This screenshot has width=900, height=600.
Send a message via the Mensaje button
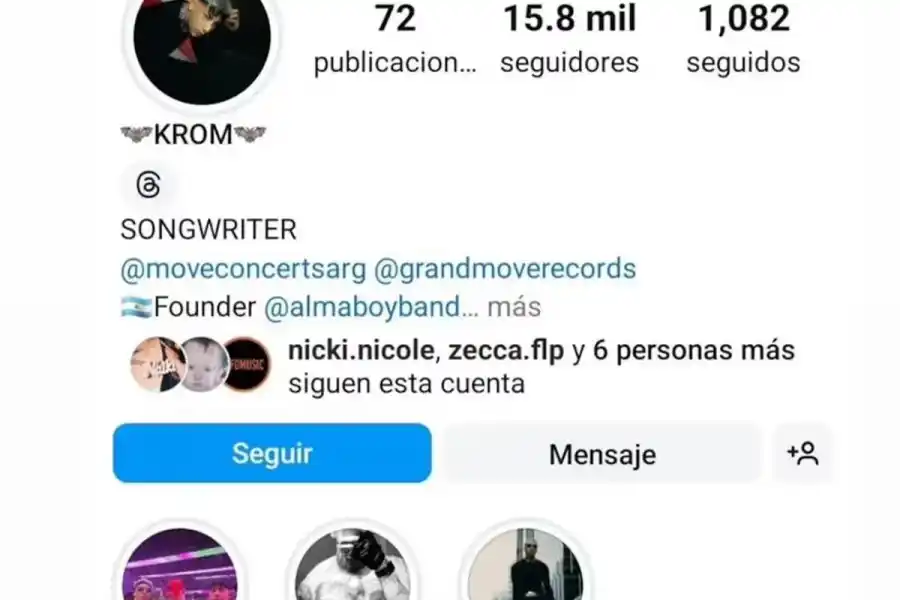click(x=602, y=454)
